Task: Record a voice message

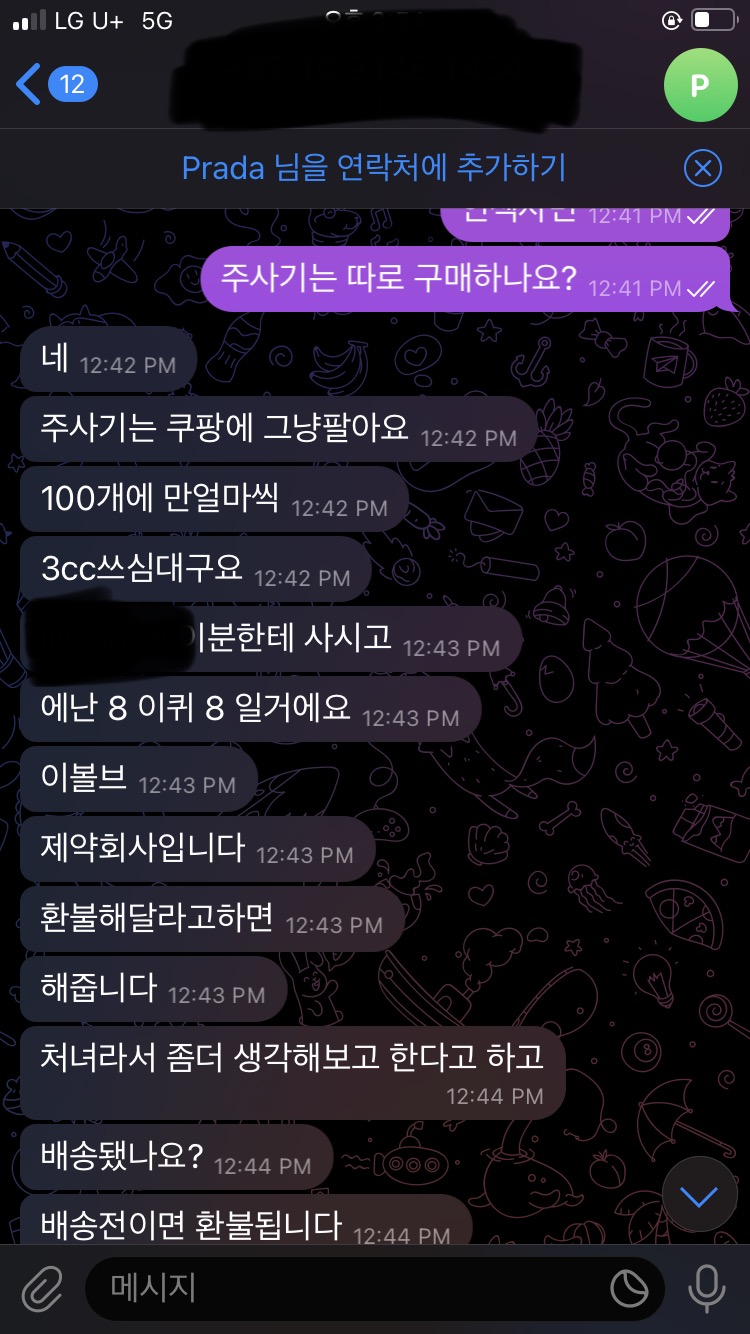Action: click(707, 1289)
